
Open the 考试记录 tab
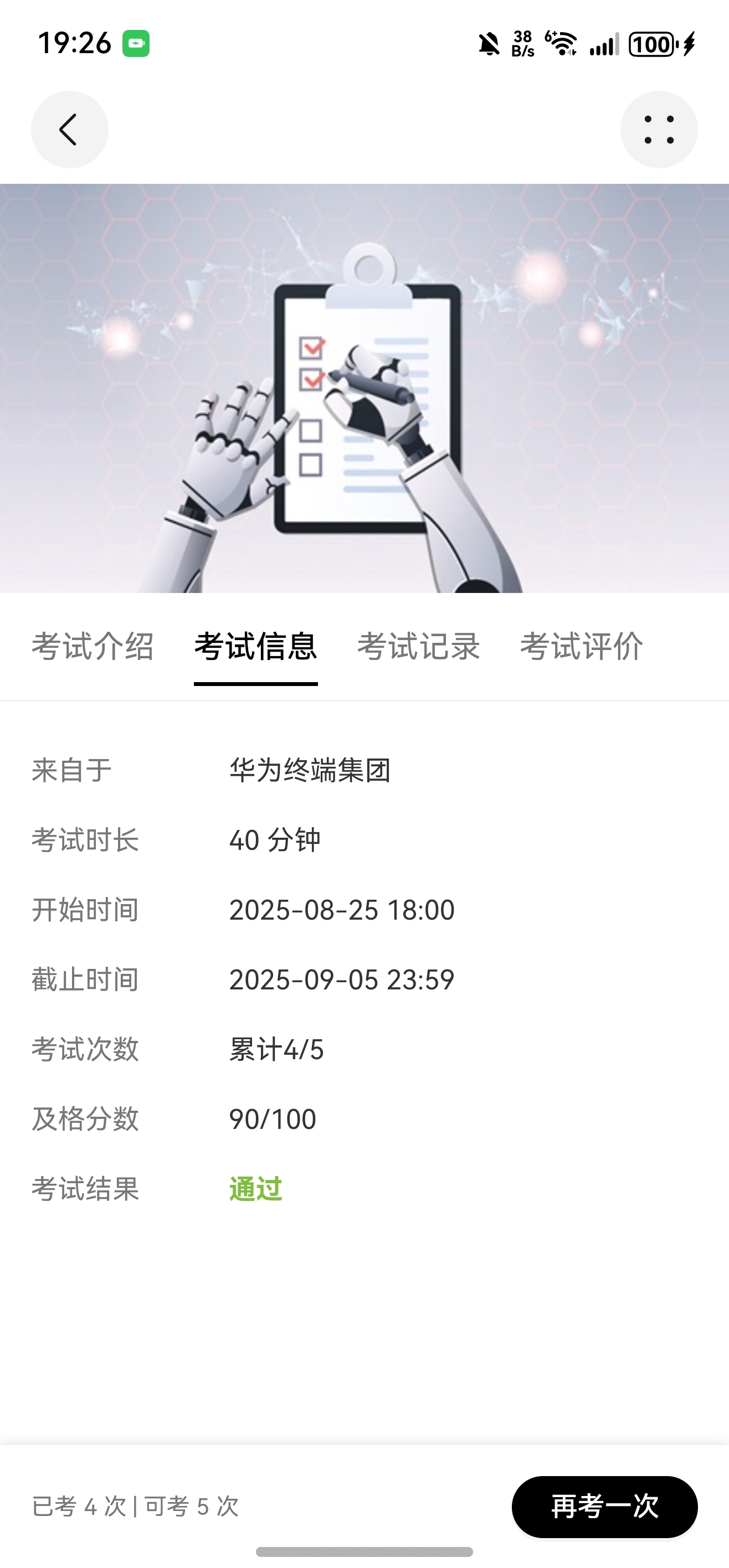point(418,647)
